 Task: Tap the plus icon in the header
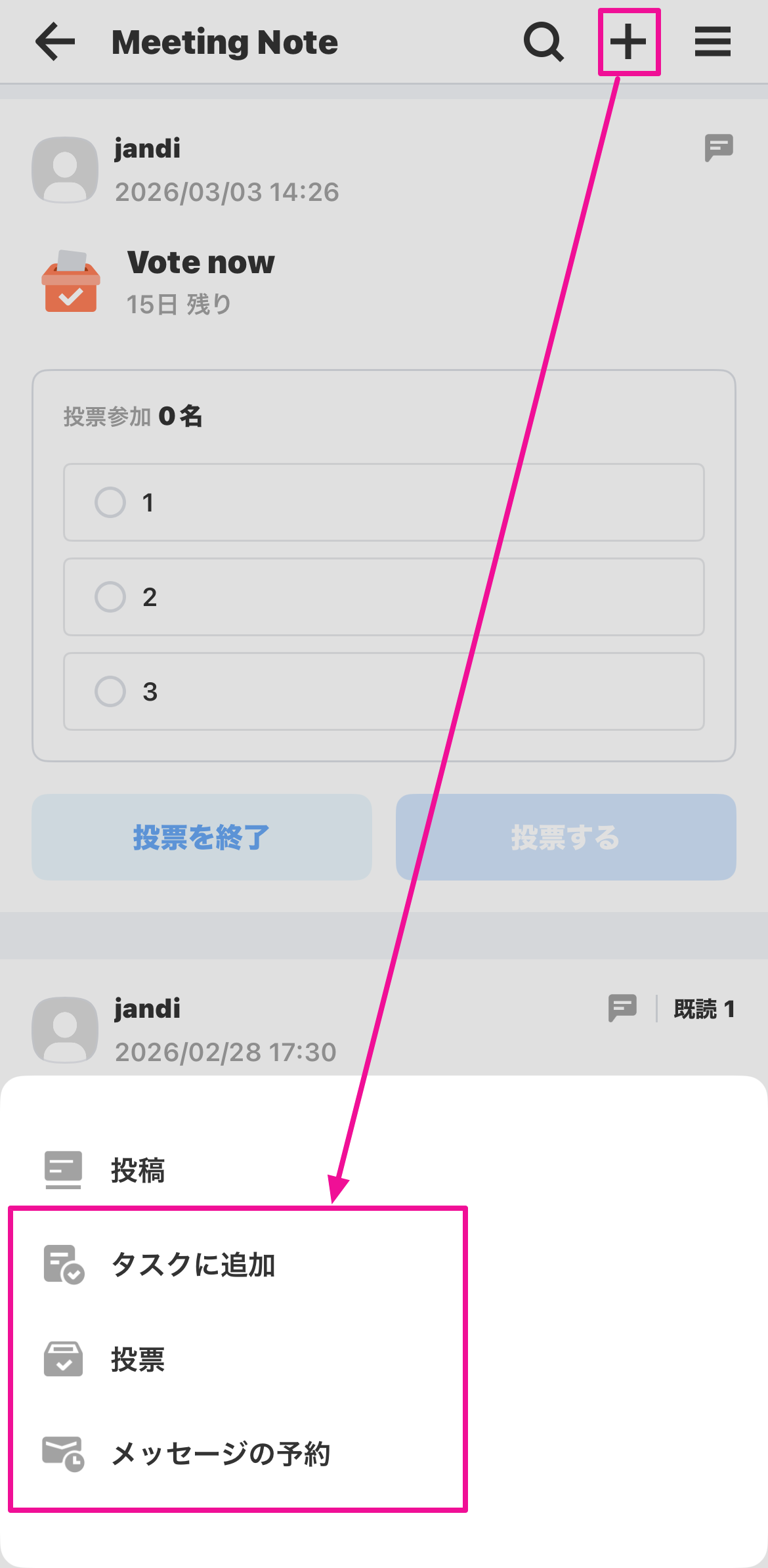(x=629, y=42)
